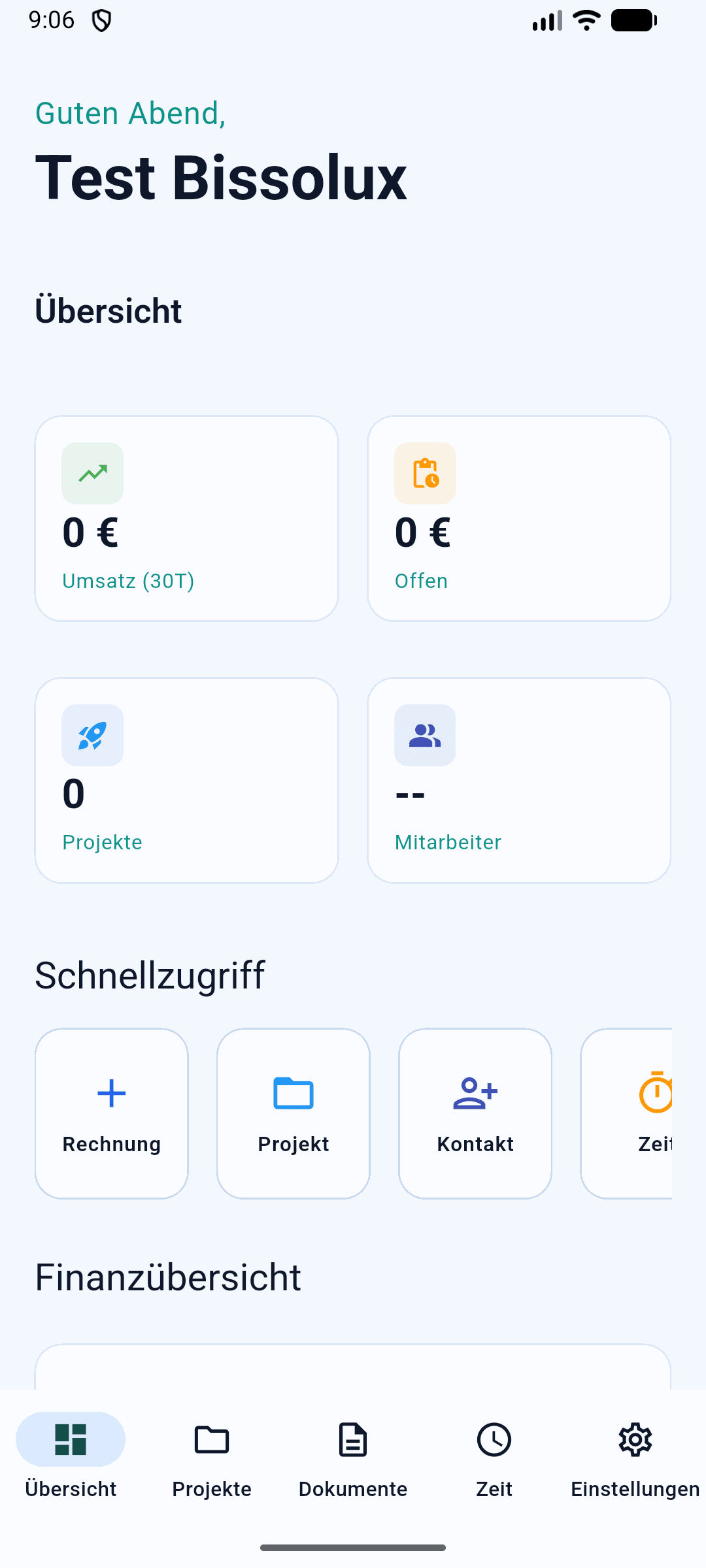The width and height of the screenshot is (706, 1568).
Task: Open the Offen amounts card
Action: click(518, 516)
